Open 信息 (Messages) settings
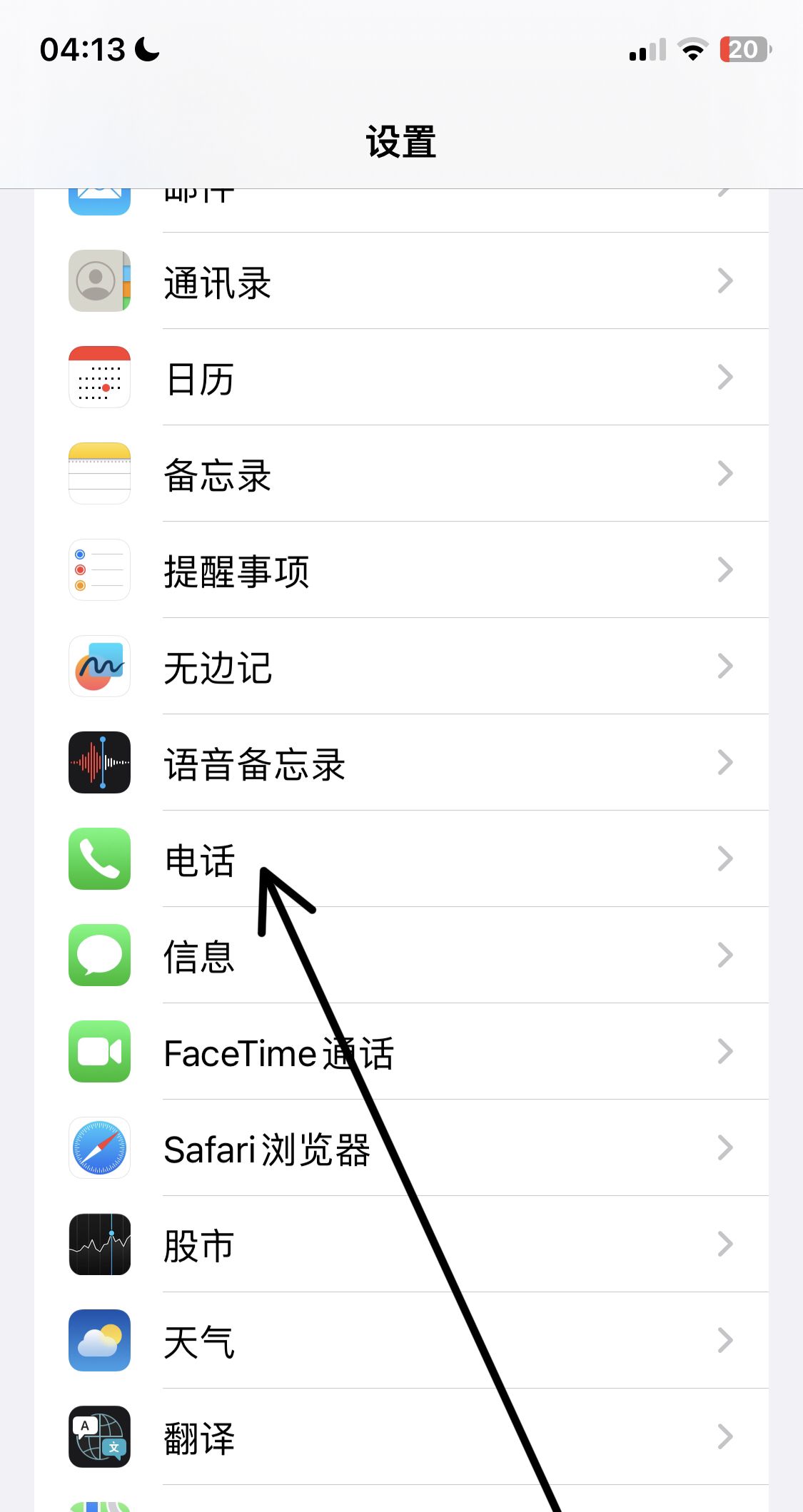This screenshot has width=803, height=1512. click(400, 956)
